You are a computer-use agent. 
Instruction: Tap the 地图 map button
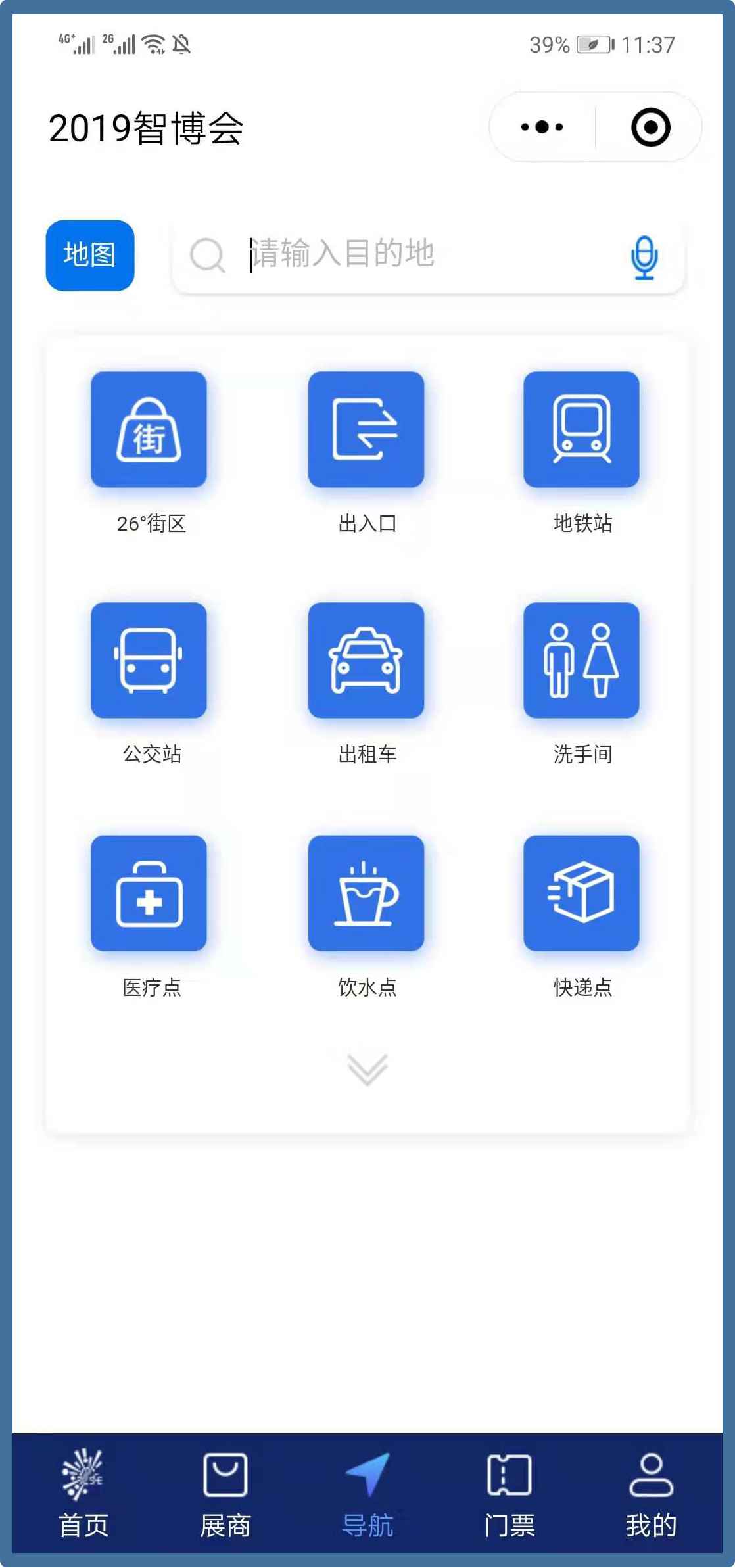tap(90, 255)
